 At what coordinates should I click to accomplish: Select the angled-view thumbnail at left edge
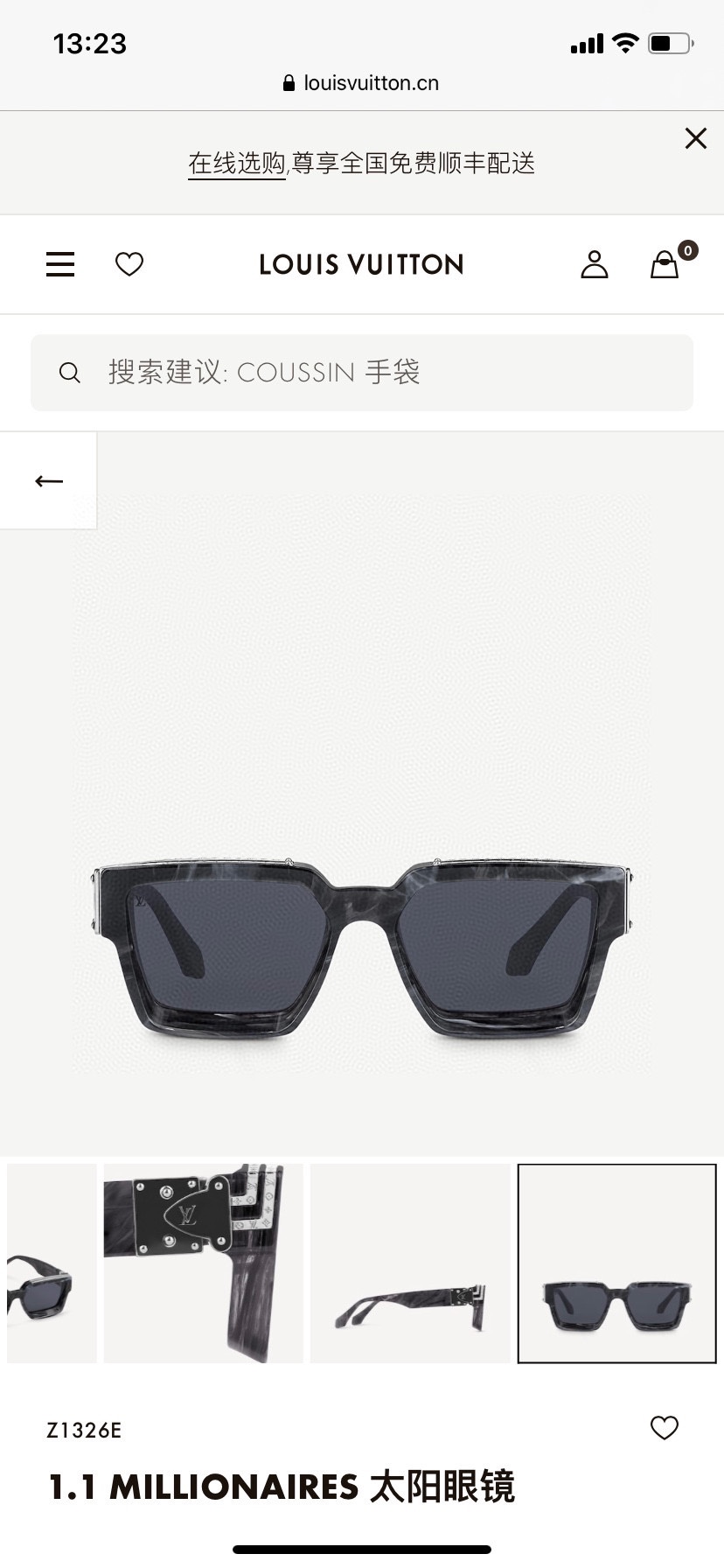click(51, 1263)
